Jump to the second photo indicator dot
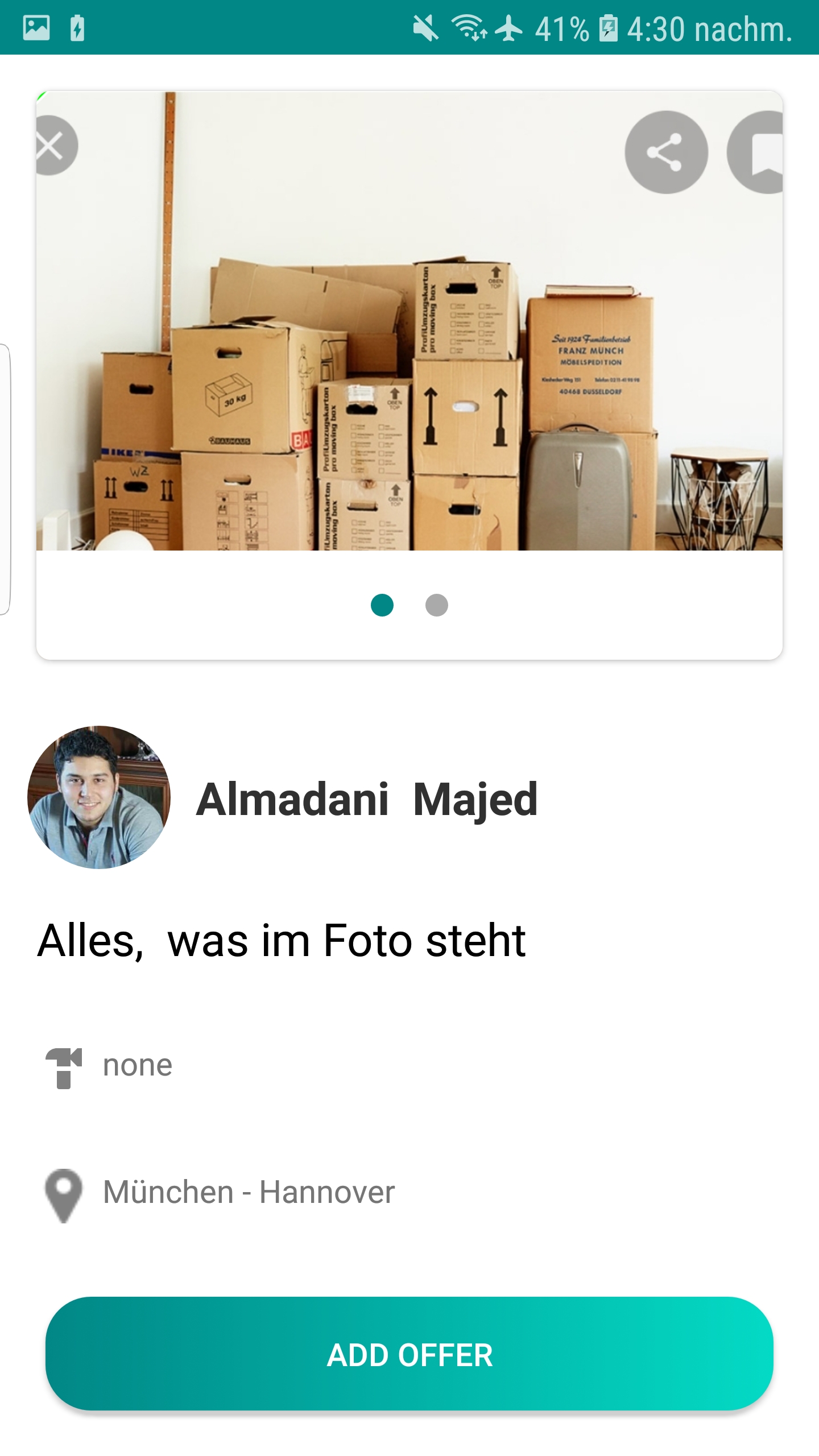 (x=437, y=605)
